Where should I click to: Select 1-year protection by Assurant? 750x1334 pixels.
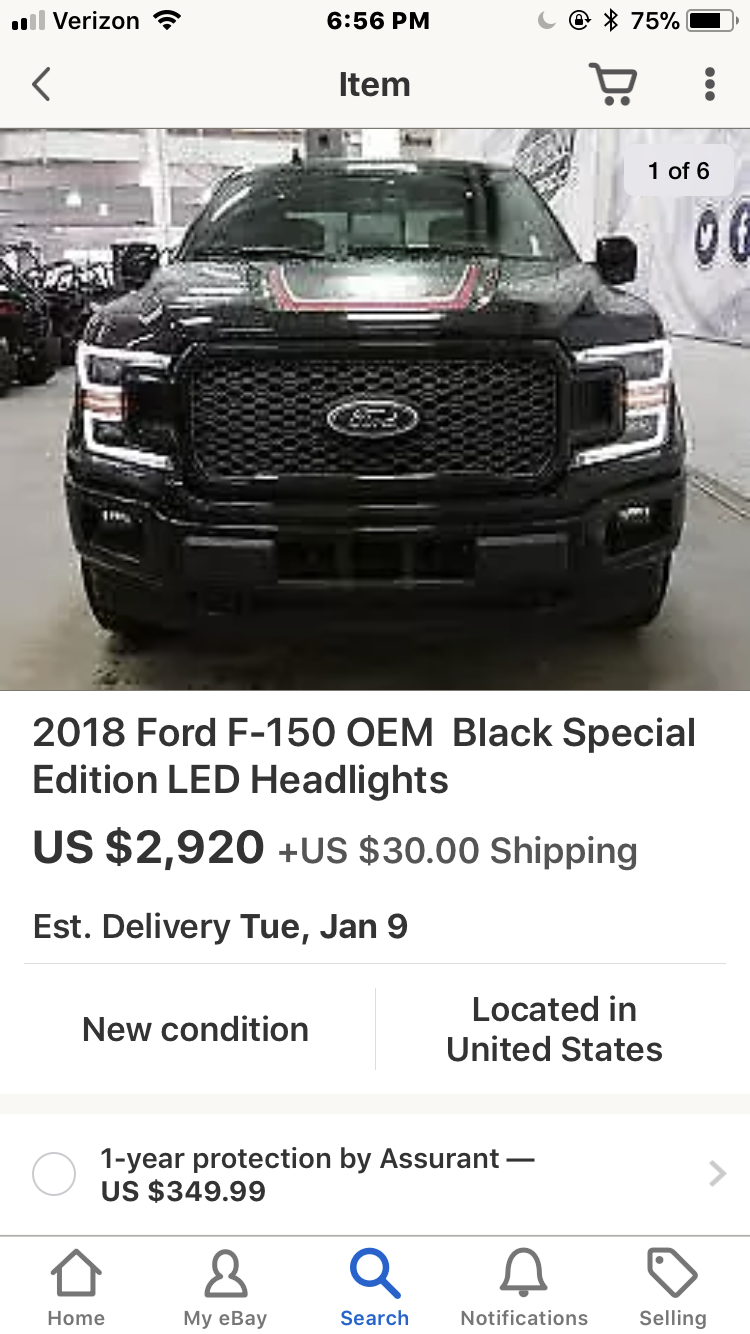(54, 1174)
